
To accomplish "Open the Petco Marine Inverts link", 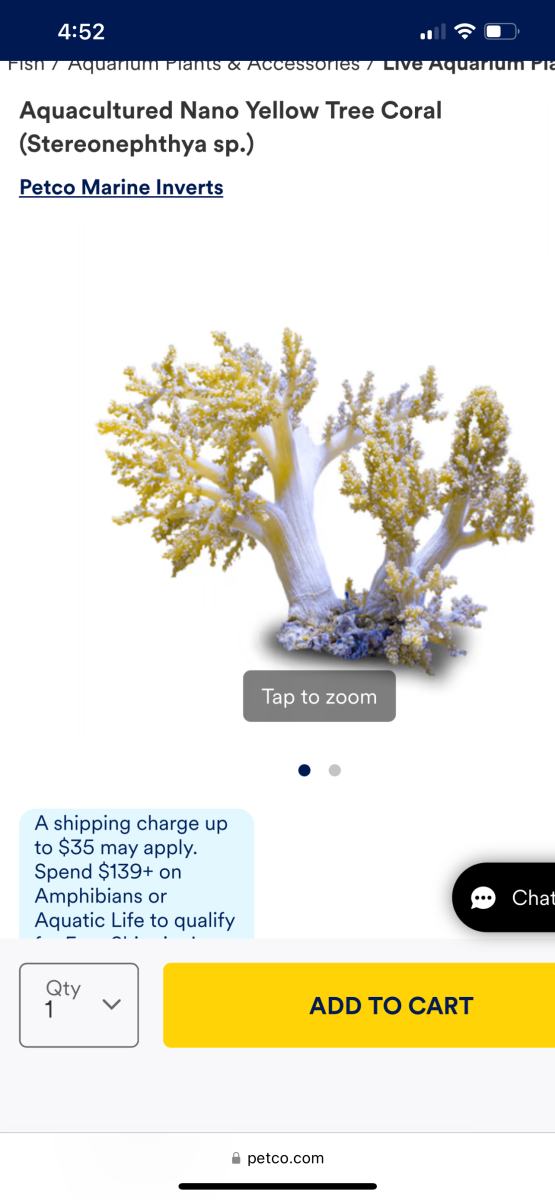I will [x=121, y=187].
